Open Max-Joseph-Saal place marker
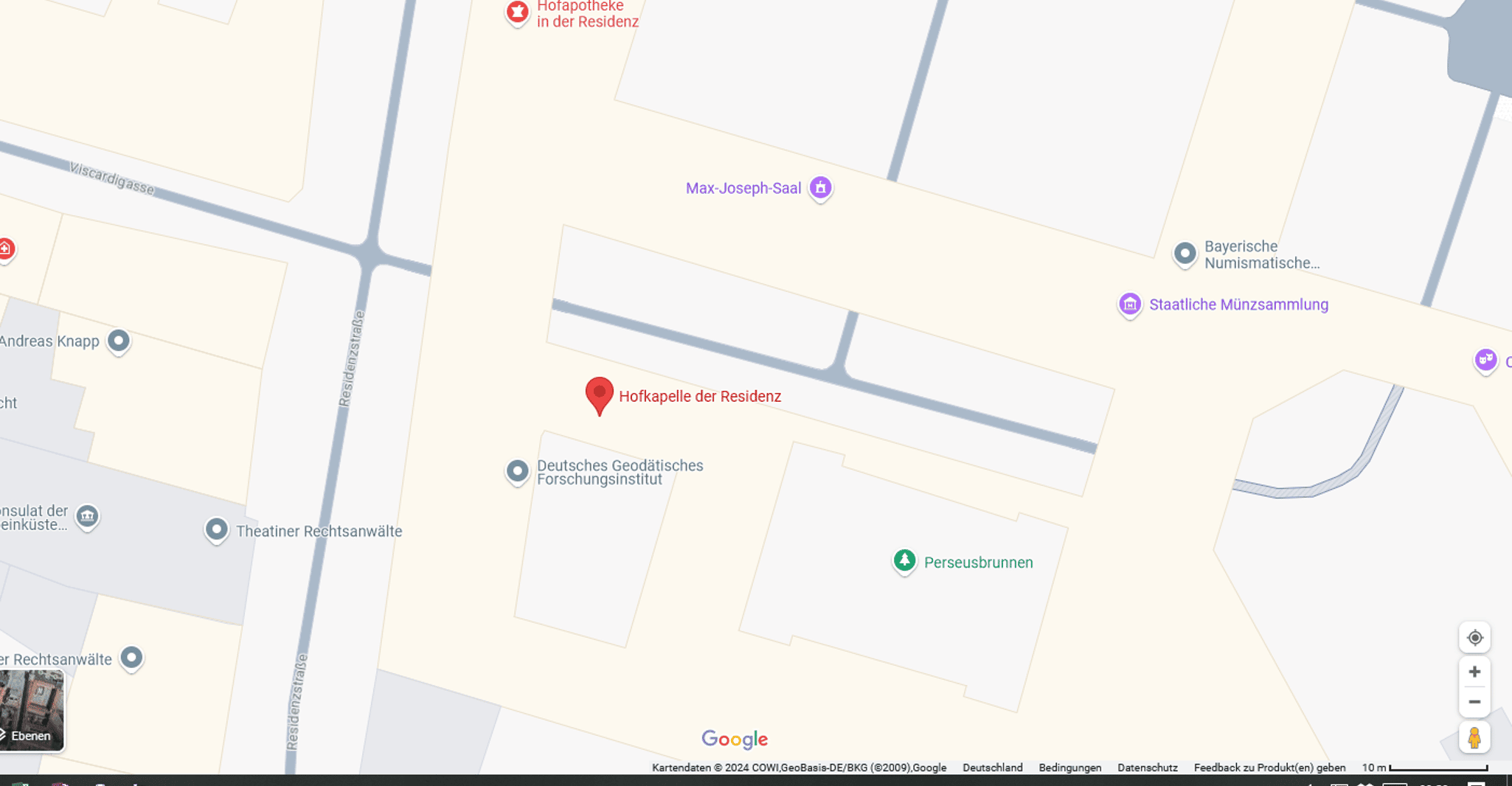This screenshot has height=786, width=1512. click(820, 188)
